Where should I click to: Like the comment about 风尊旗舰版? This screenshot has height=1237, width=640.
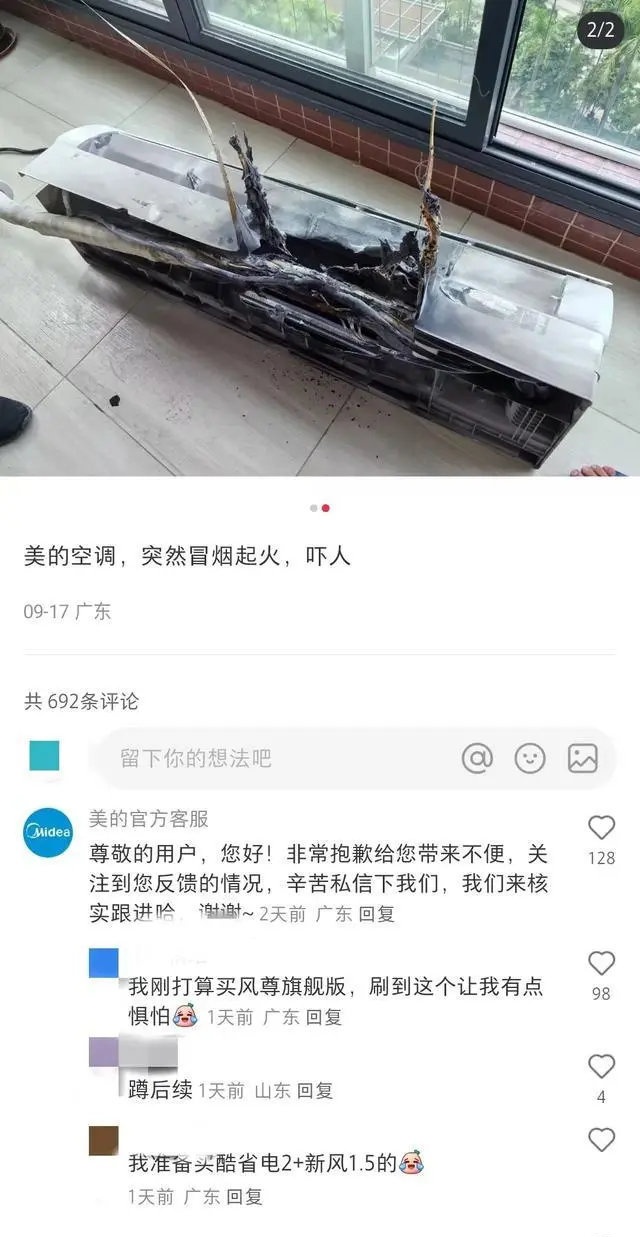click(x=601, y=964)
